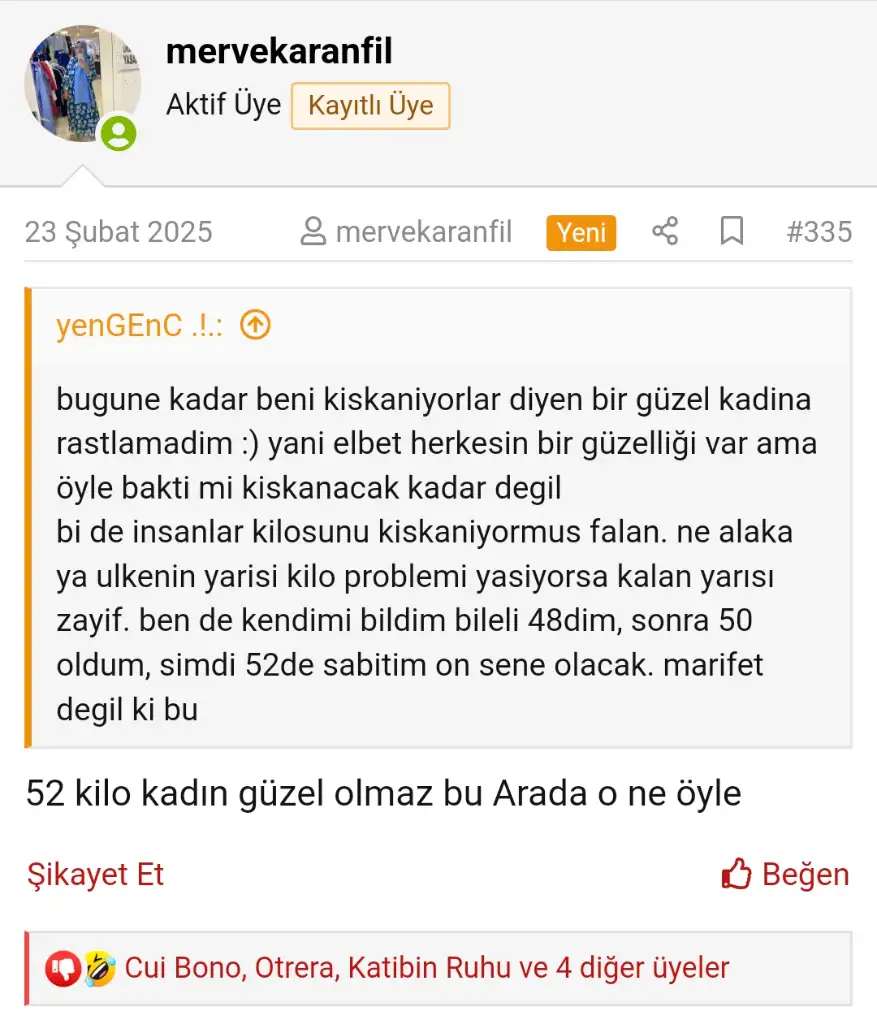The width and height of the screenshot is (877, 1024).
Task: Tap the mervekaranfil username heading
Action: coord(280,52)
